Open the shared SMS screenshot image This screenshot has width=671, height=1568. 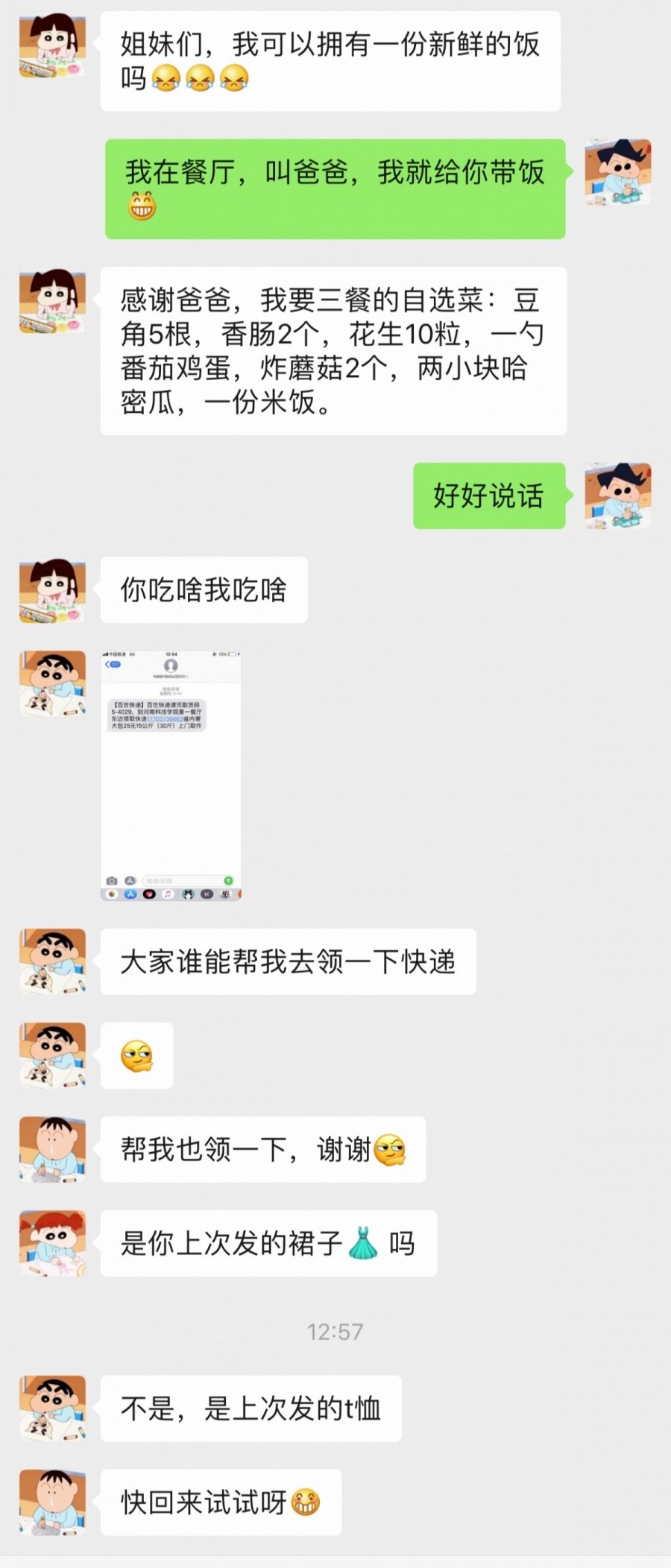click(171, 775)
